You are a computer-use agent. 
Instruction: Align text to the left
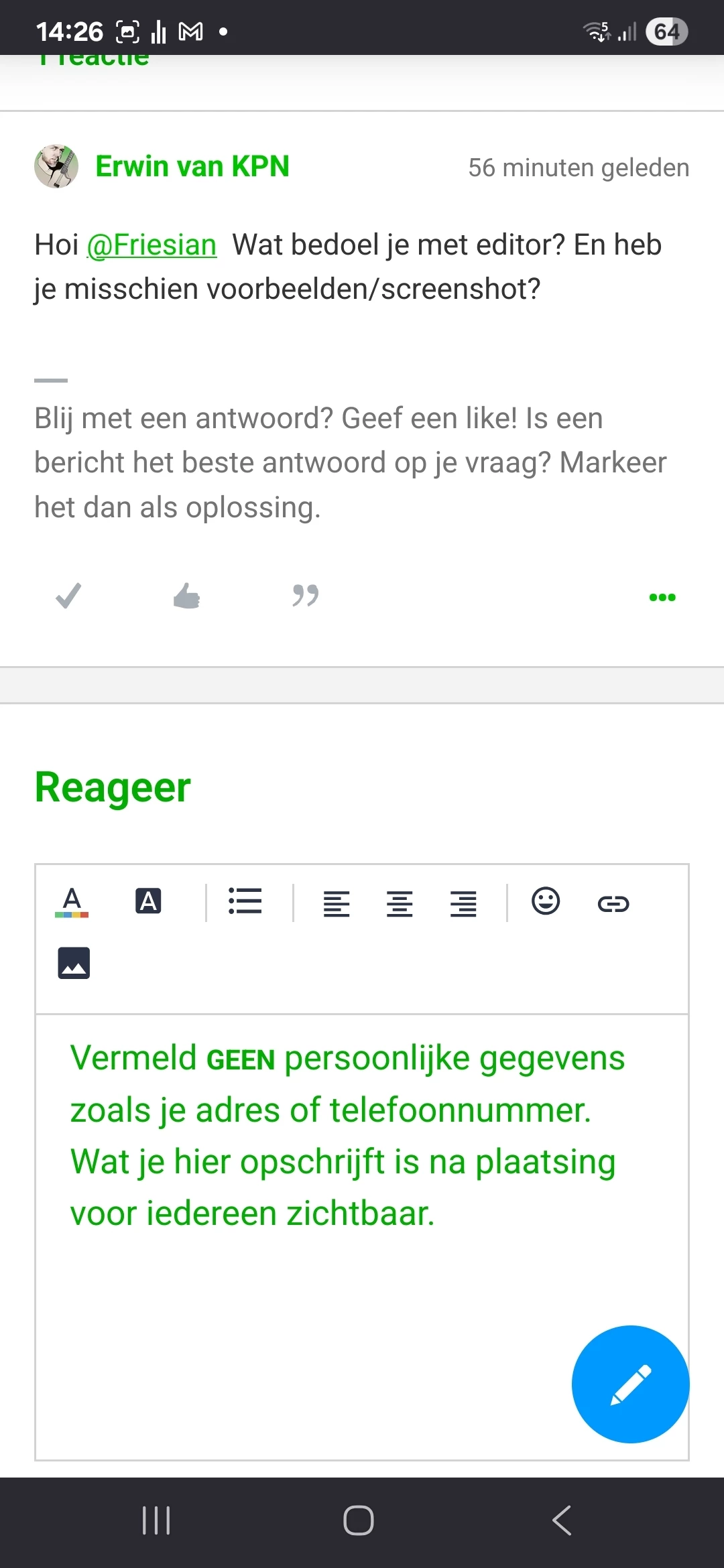coord(337,903)
